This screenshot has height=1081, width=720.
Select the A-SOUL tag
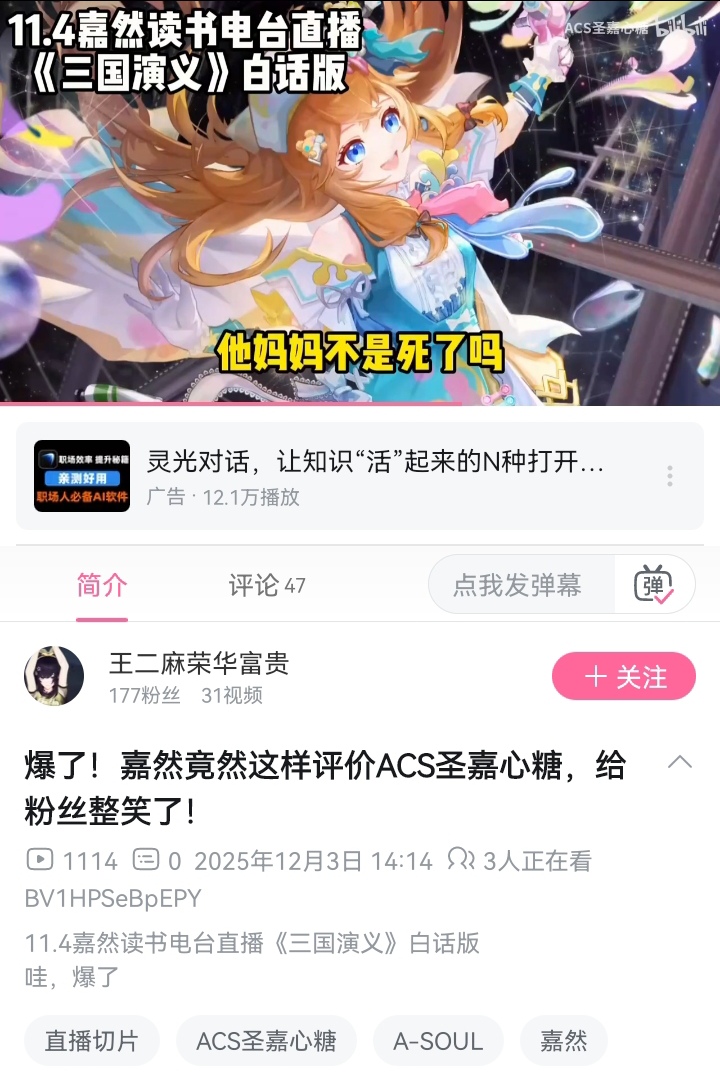pyautogui.click(x=438, y=1041)
